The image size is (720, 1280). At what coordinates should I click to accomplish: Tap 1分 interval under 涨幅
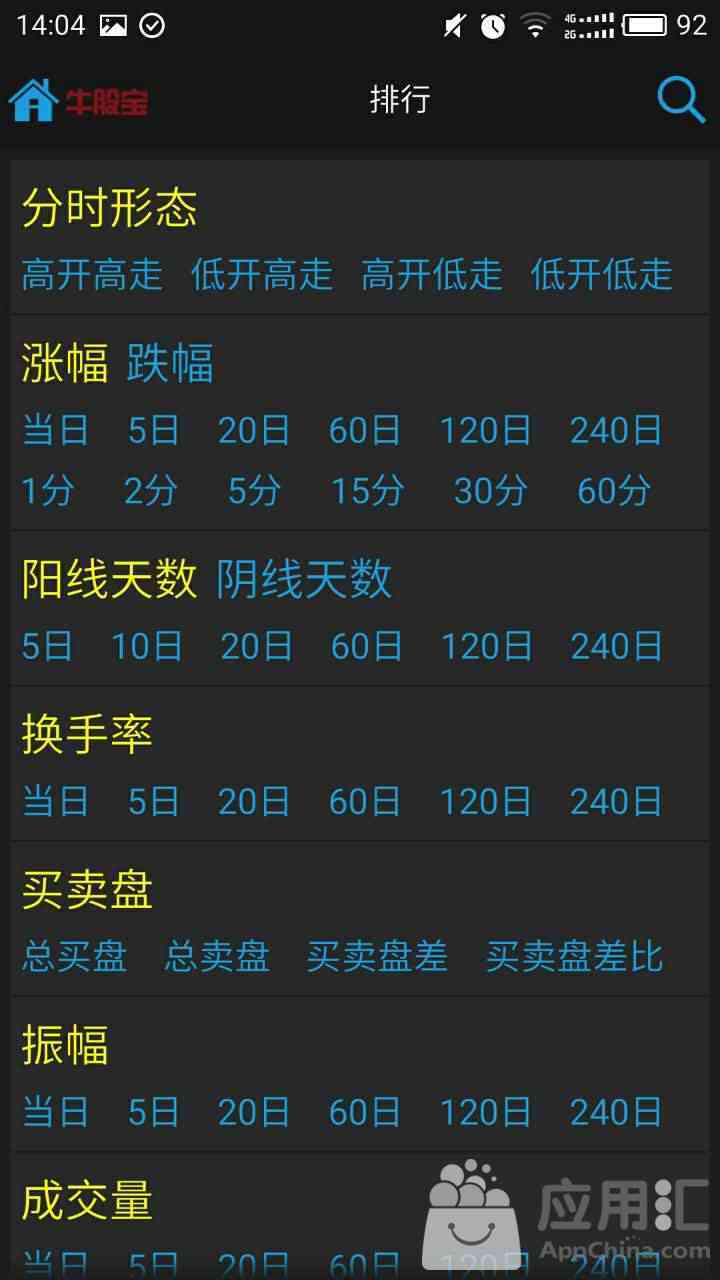tap(48, 490)
